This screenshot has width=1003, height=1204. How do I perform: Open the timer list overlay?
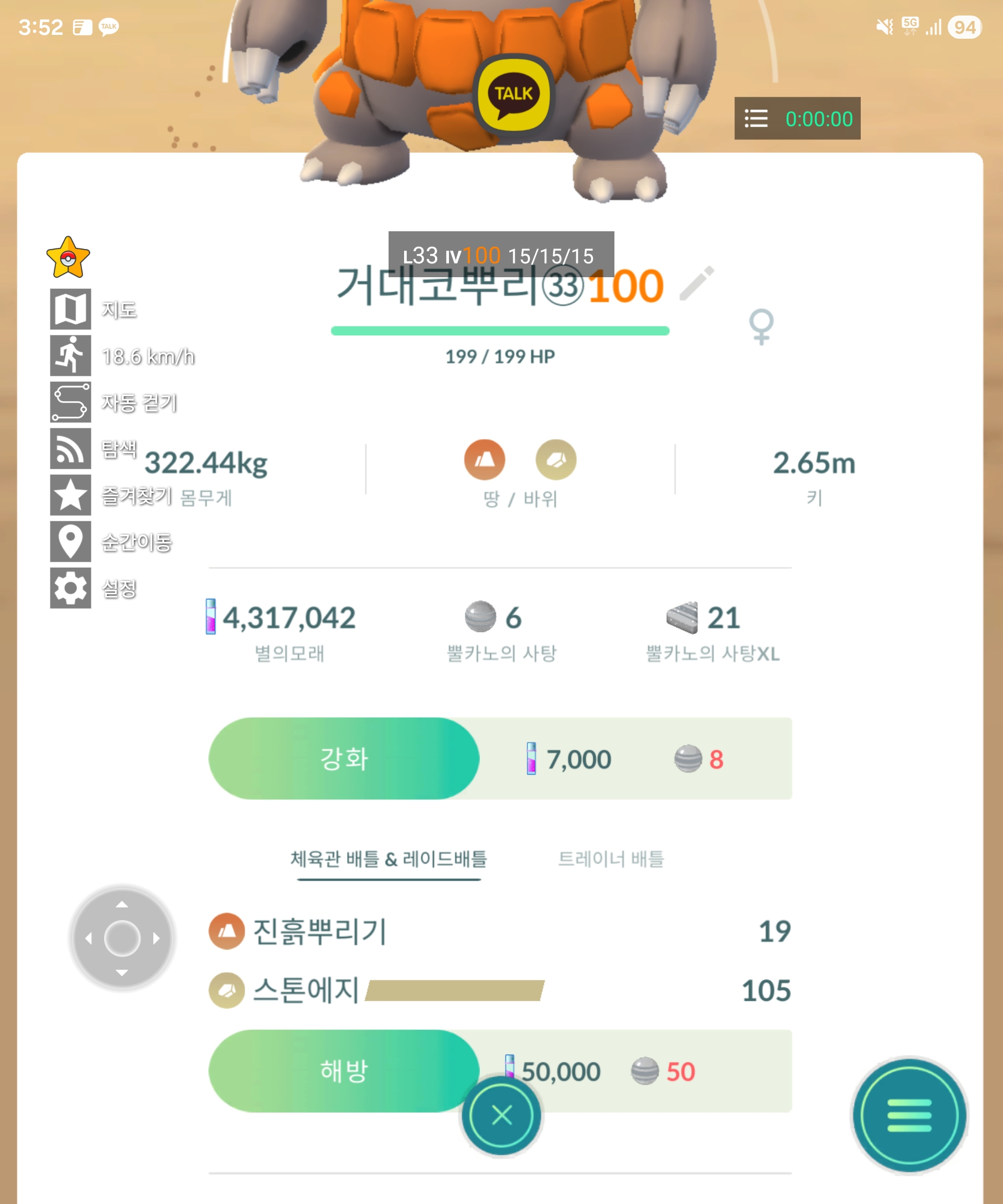click(x=756, y=118)
